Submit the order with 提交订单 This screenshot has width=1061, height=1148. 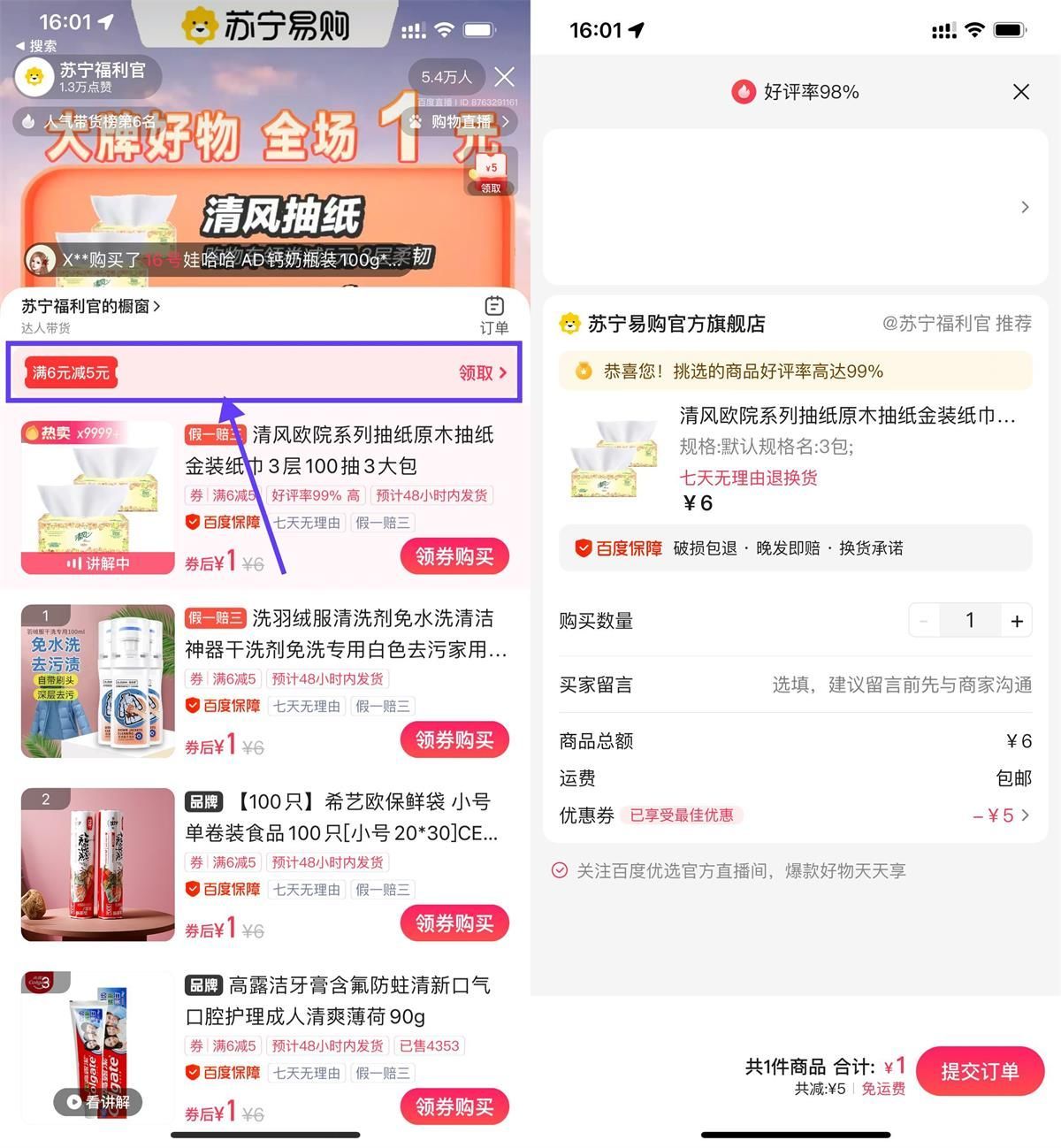(980, 1071)
